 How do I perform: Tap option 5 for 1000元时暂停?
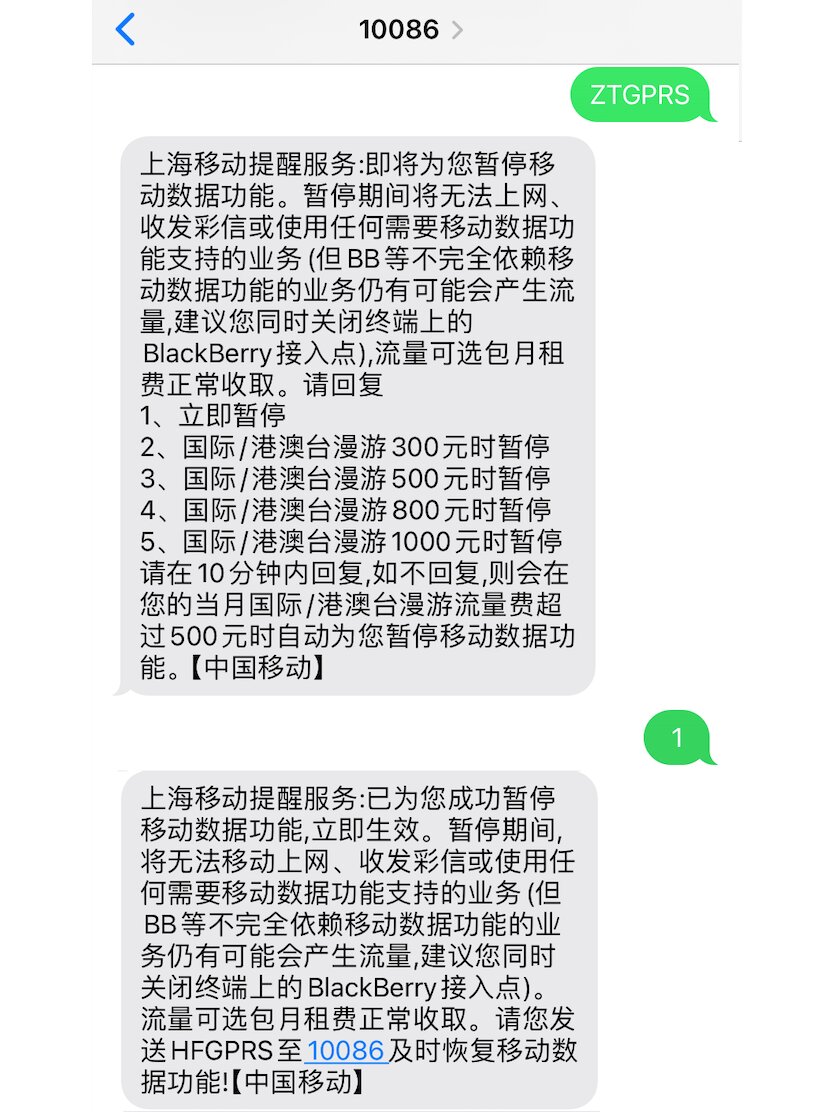click(x=355, y=542)
